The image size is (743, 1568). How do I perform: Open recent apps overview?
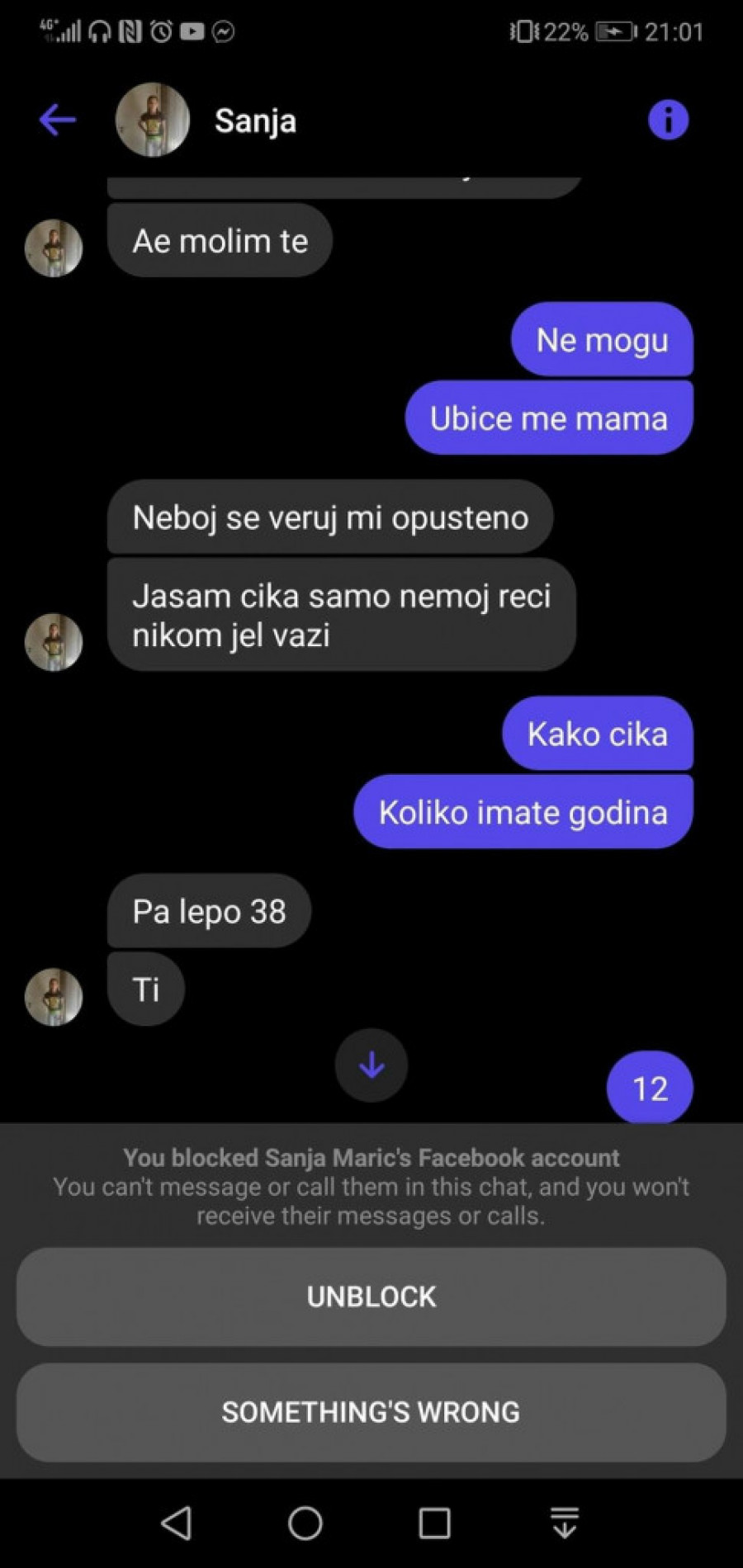434,1523
